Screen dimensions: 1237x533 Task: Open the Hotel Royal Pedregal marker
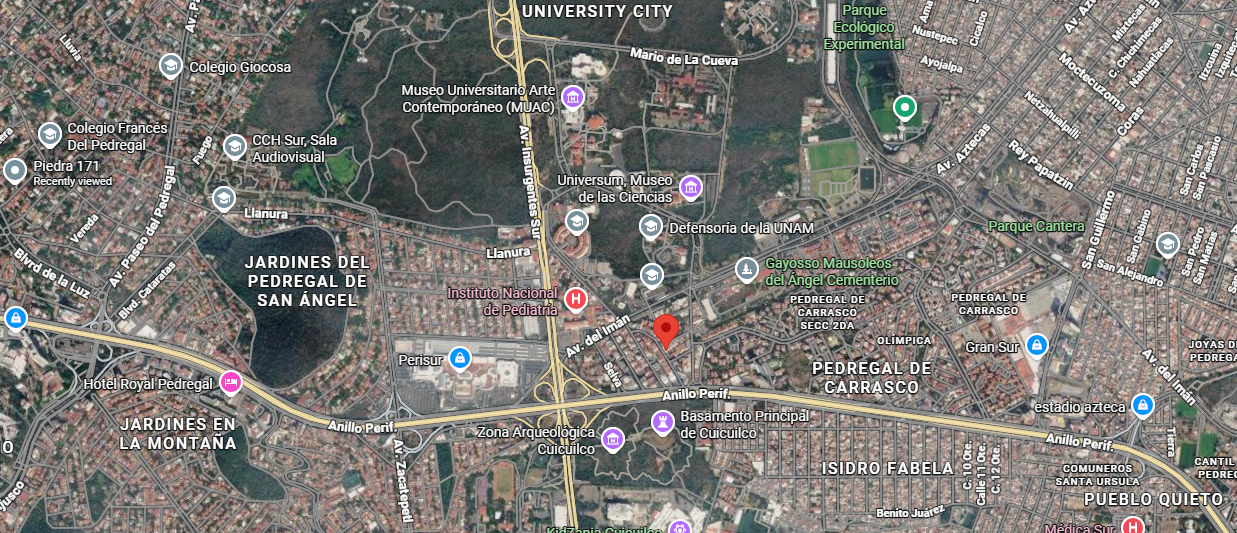click(231, 382)
